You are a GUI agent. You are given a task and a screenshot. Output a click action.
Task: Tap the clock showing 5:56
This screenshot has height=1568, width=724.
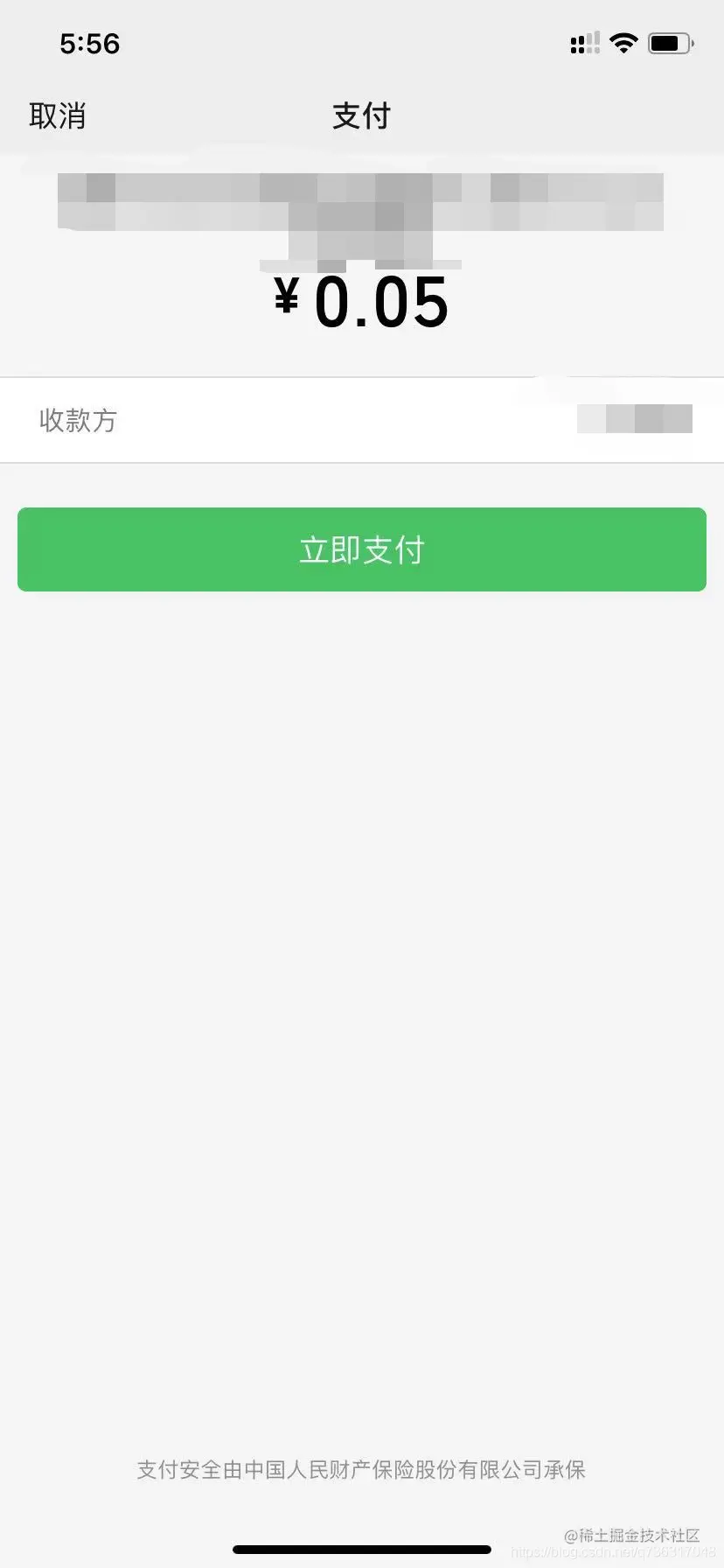tap(88, 44)
